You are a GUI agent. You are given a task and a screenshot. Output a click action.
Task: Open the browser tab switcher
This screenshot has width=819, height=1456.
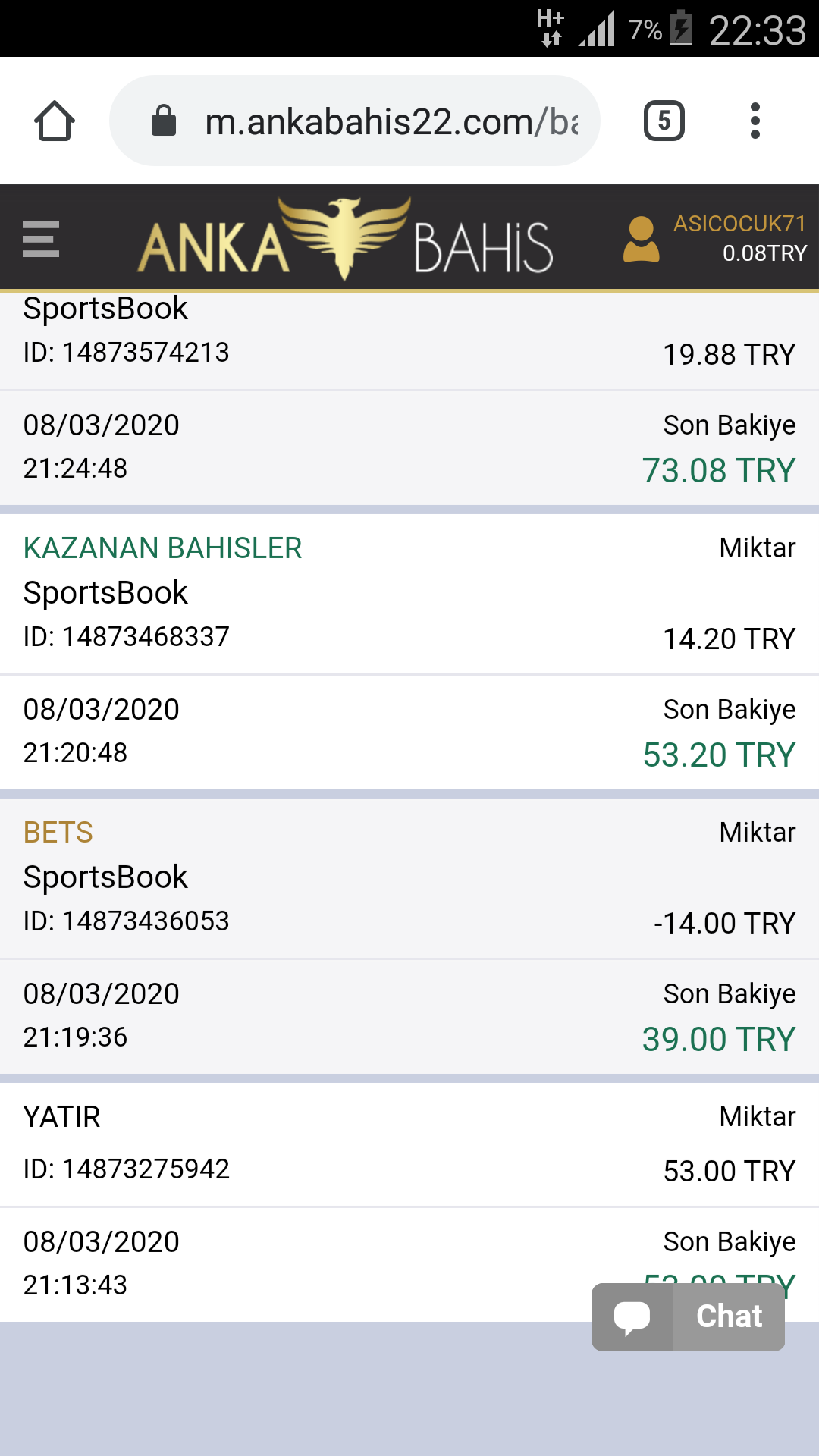(664, 121)
